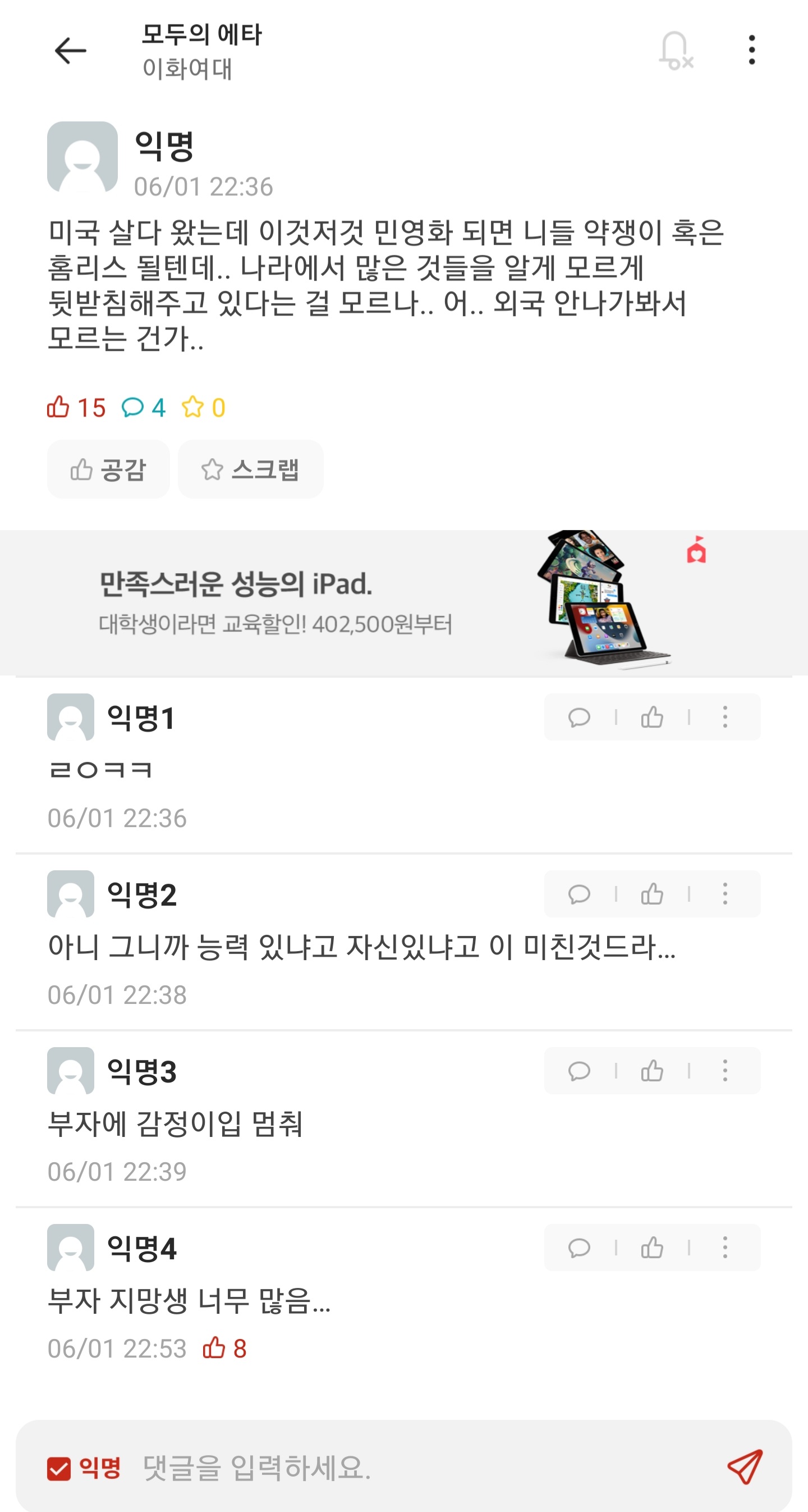This screenshot has width=808, height=1512.
Task: Focus the 댓글을 입력하세요 comment field
Action: point(411,1468)
